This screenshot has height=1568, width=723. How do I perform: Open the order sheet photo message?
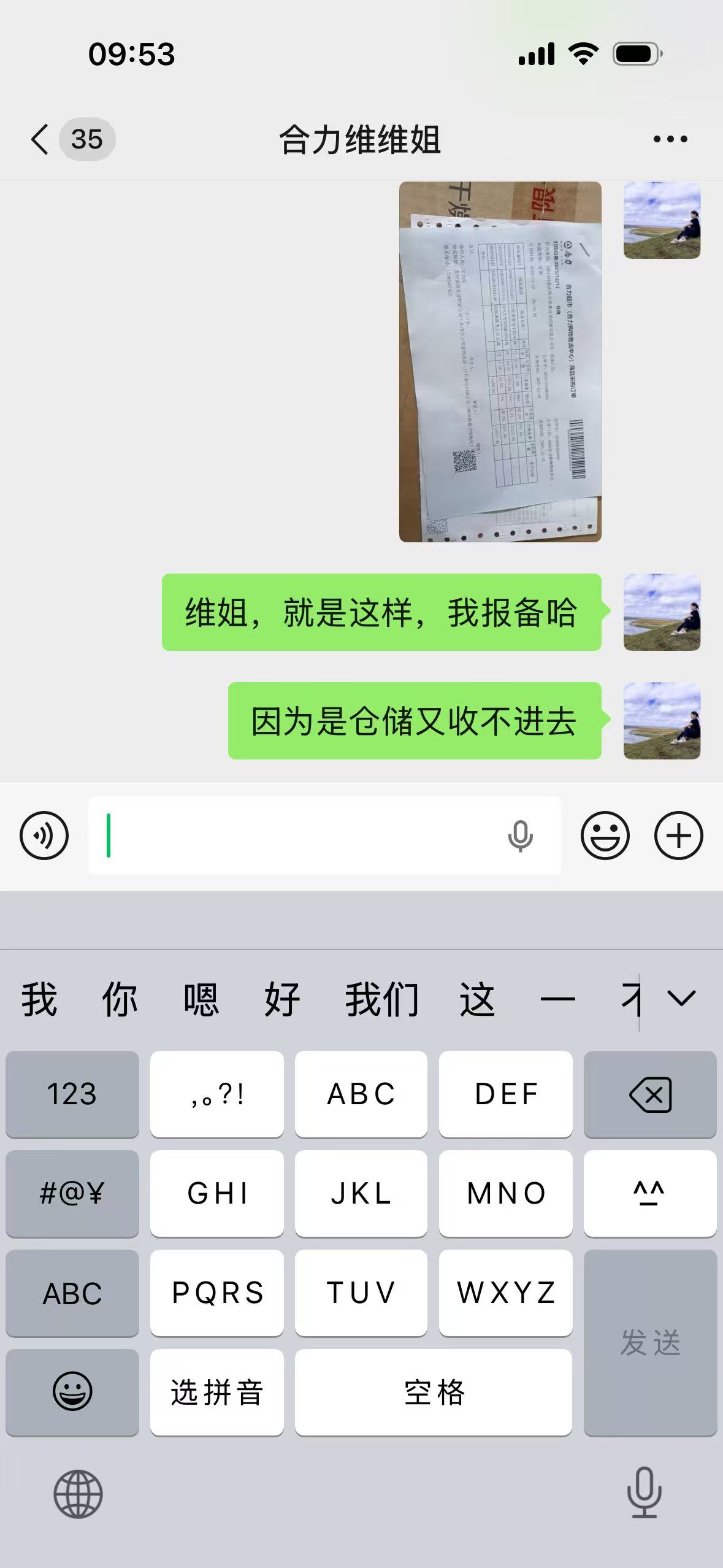tap(500, 362)
